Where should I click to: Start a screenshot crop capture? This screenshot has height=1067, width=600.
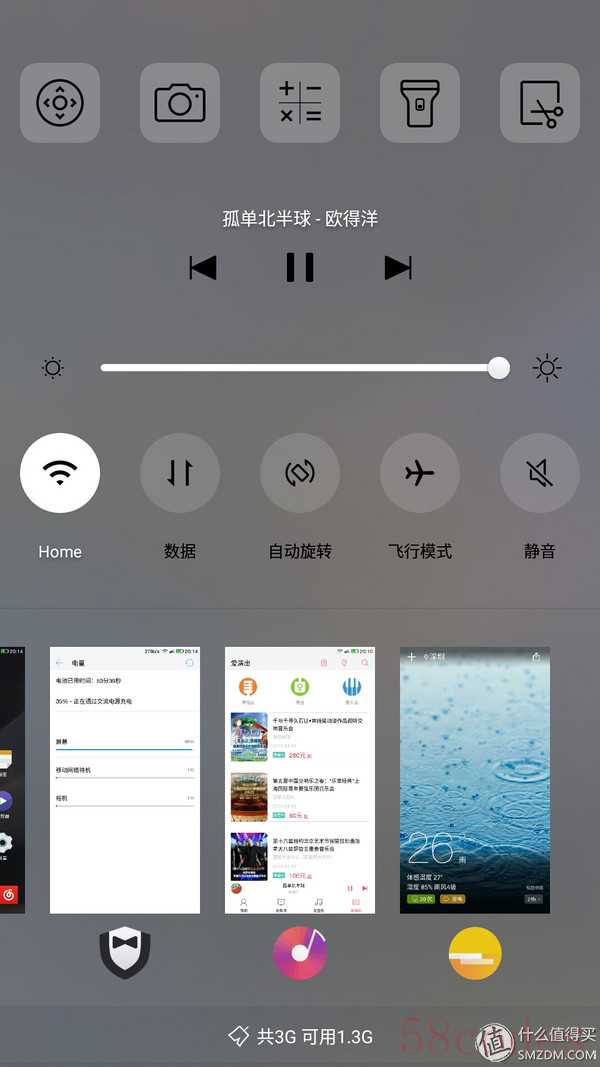pos(540,103)
